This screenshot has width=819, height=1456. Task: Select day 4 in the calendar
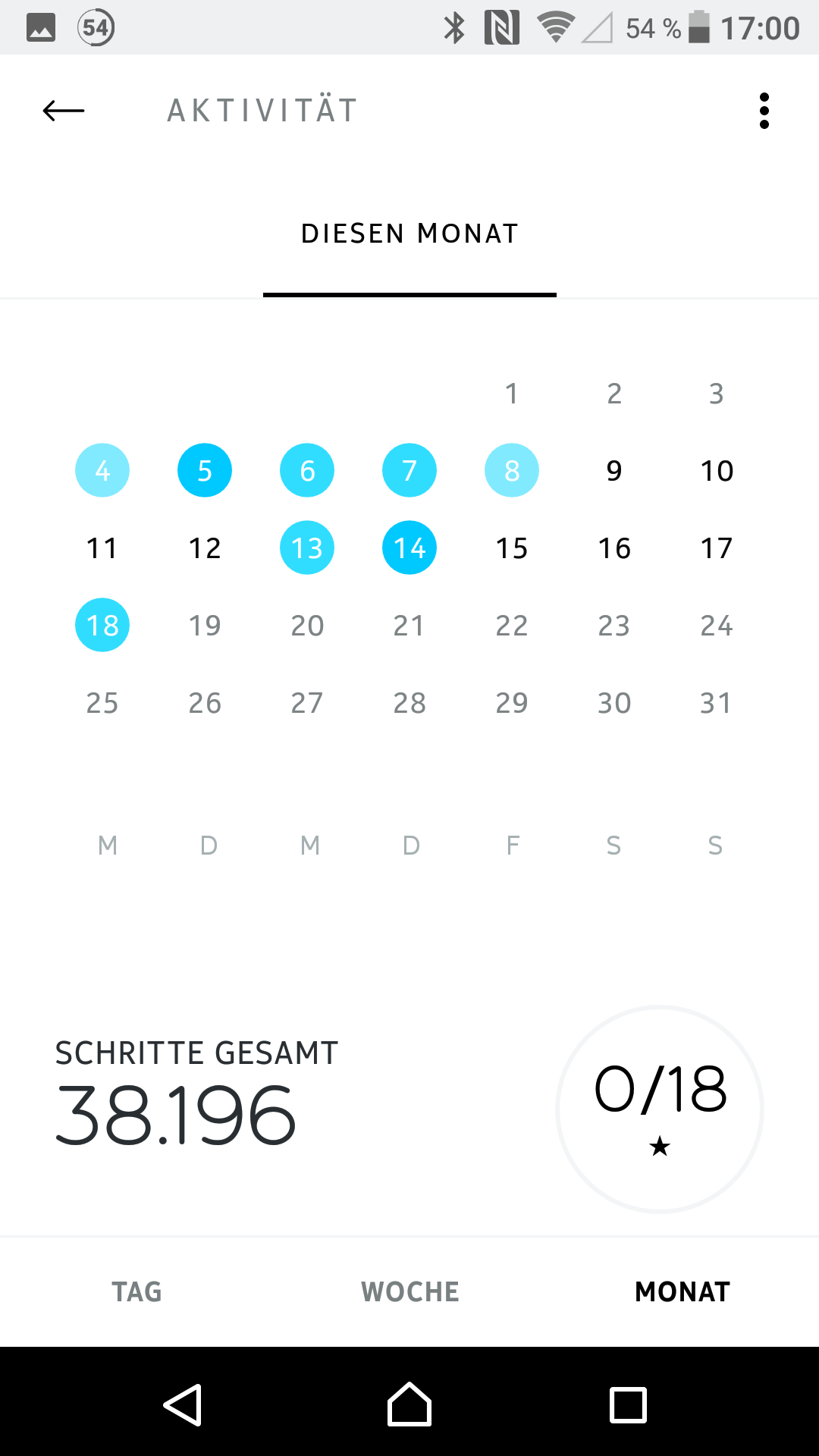pyautogui.click(x=102, y=470)
